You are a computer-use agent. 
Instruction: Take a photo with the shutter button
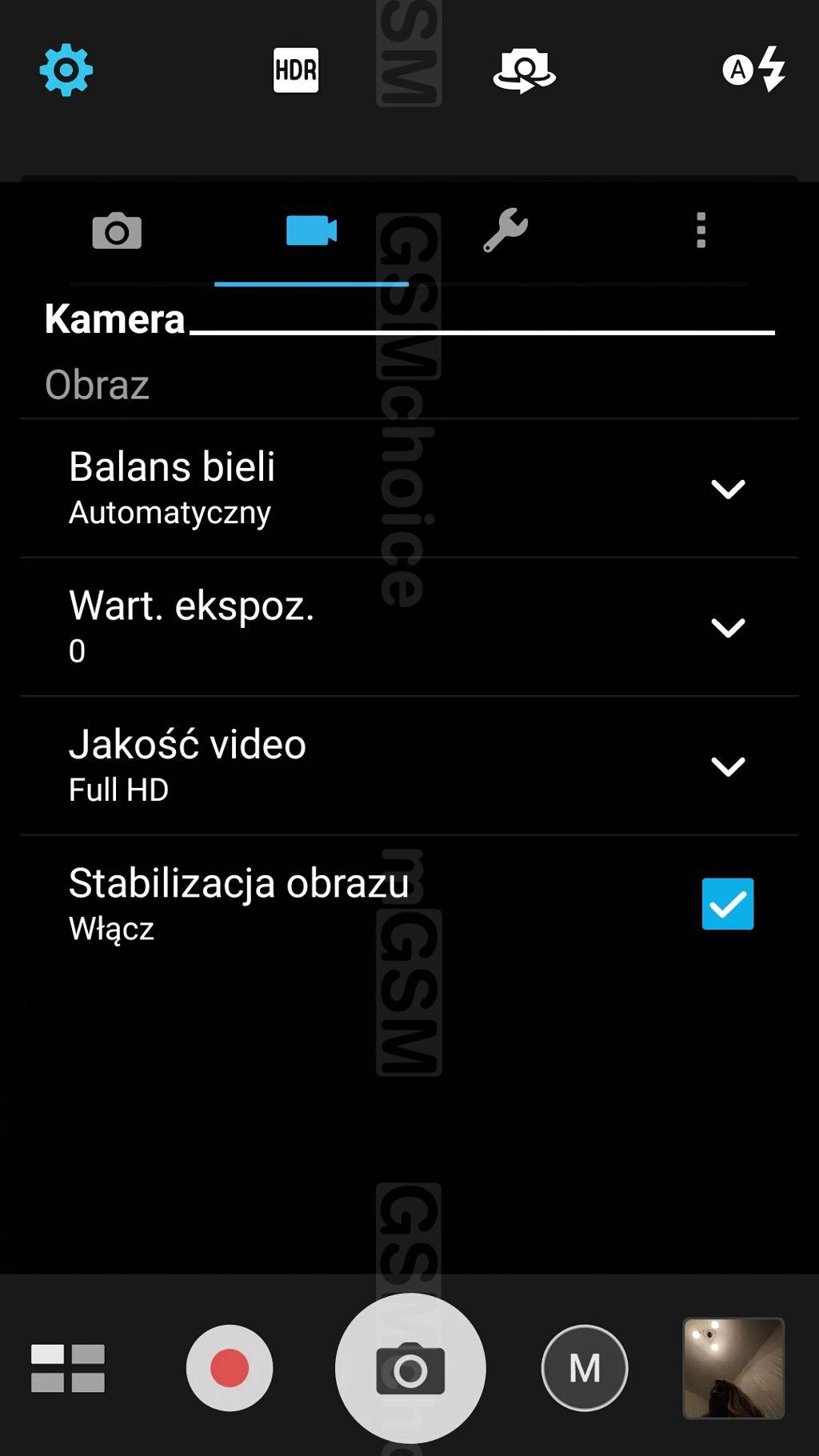410,1368
